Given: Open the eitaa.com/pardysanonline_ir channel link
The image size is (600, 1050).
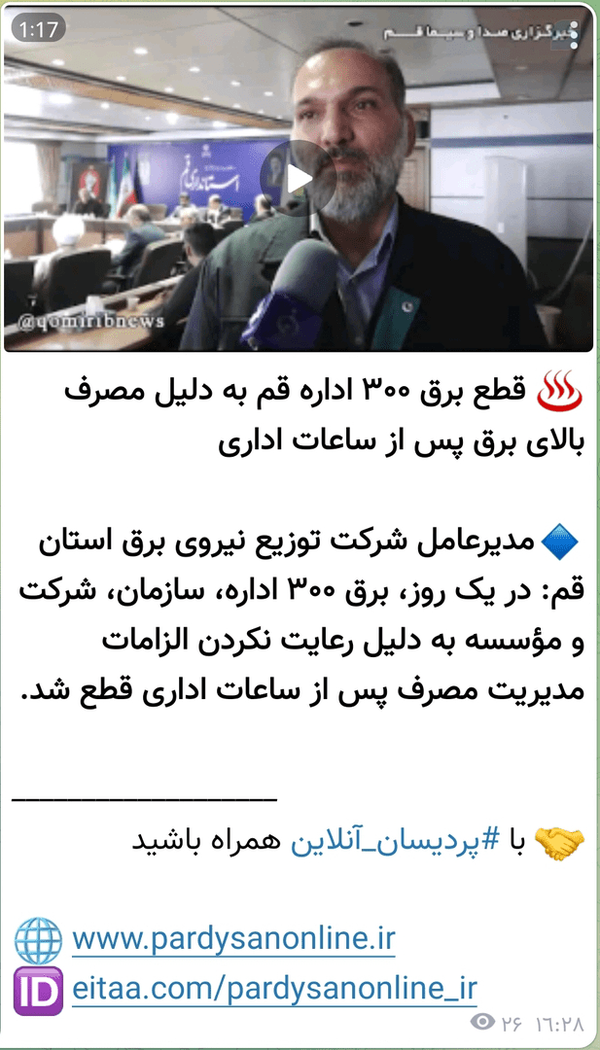Looking at the screenshot, I should pyautogui.click(x=275, y=990).
